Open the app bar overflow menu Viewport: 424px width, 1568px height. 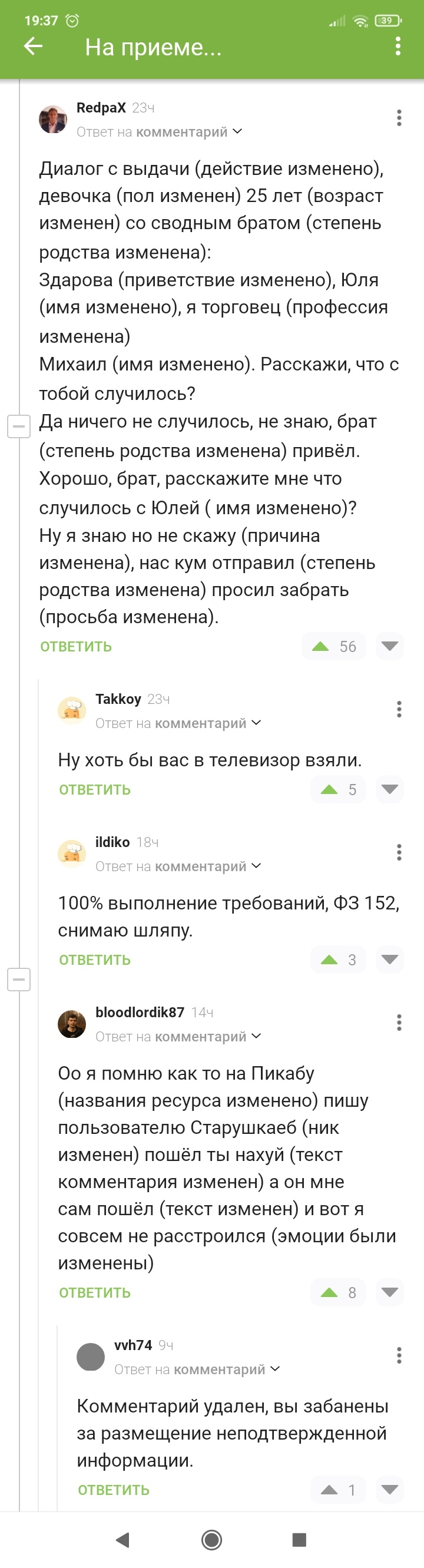click(398, 47)
